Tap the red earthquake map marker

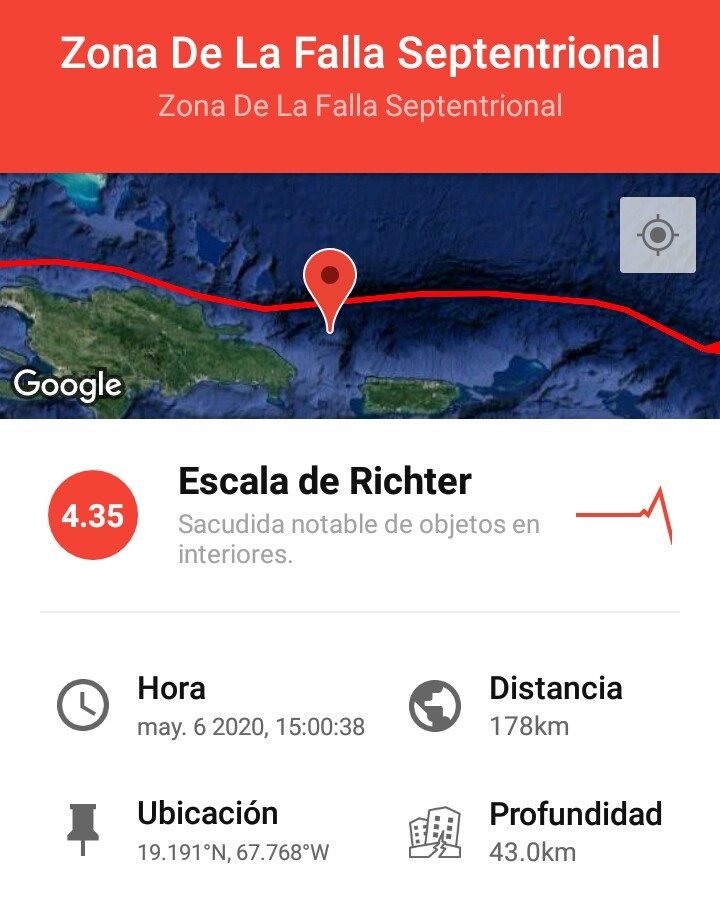click(x=330, y=281)
